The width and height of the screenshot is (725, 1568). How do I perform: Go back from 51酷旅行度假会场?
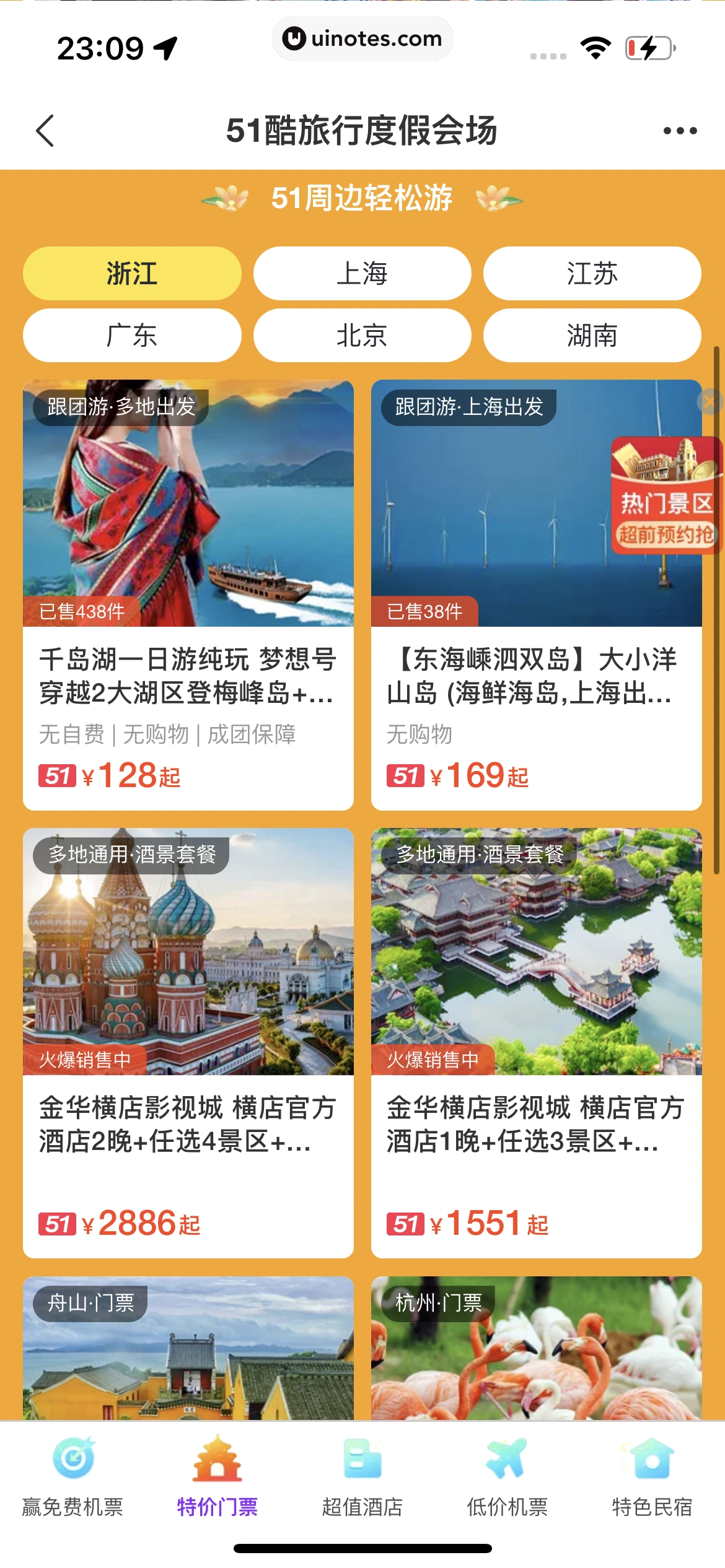(45, 131)
